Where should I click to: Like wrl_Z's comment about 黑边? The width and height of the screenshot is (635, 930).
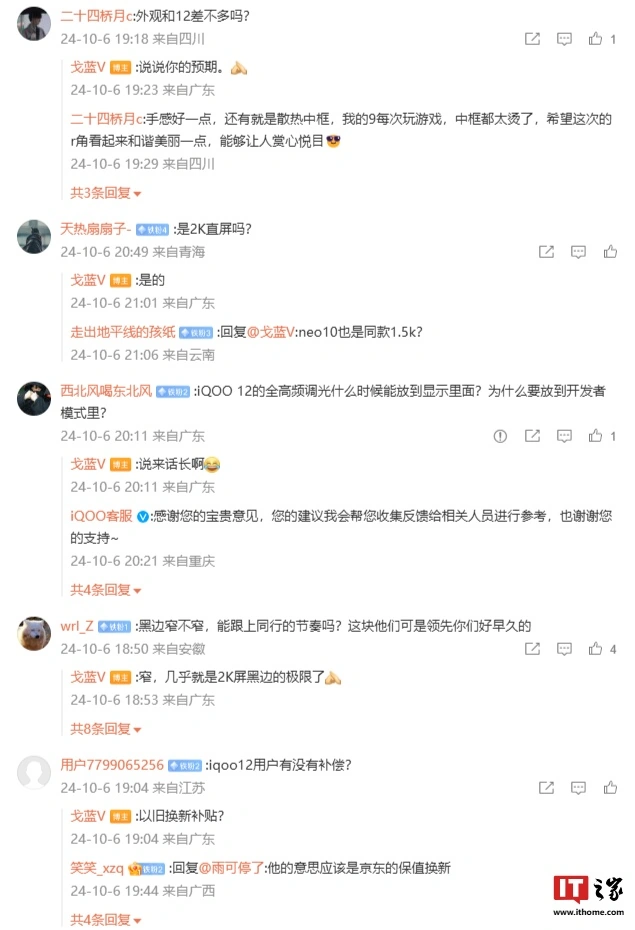596,649
